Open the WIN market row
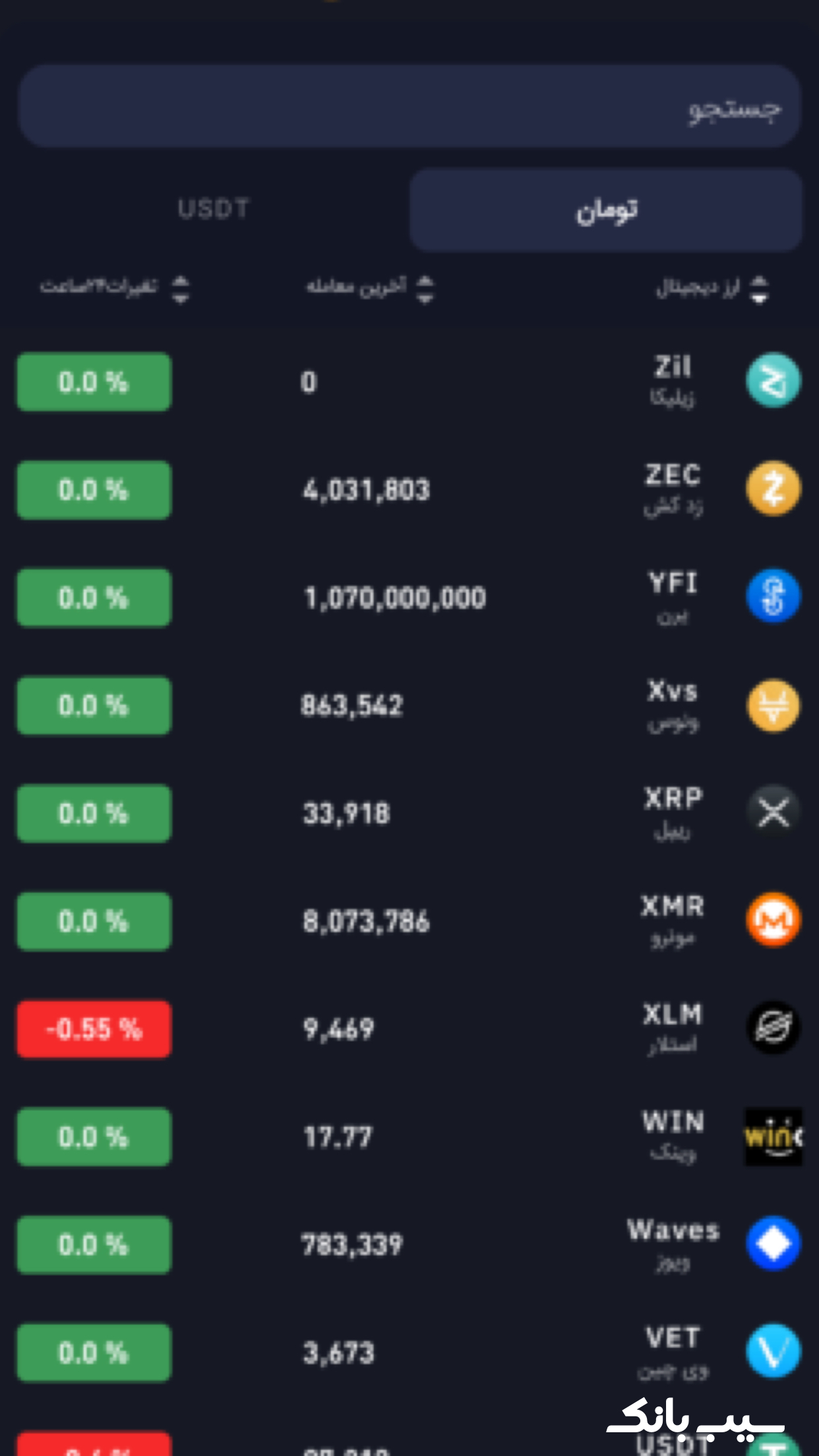 409,1137
